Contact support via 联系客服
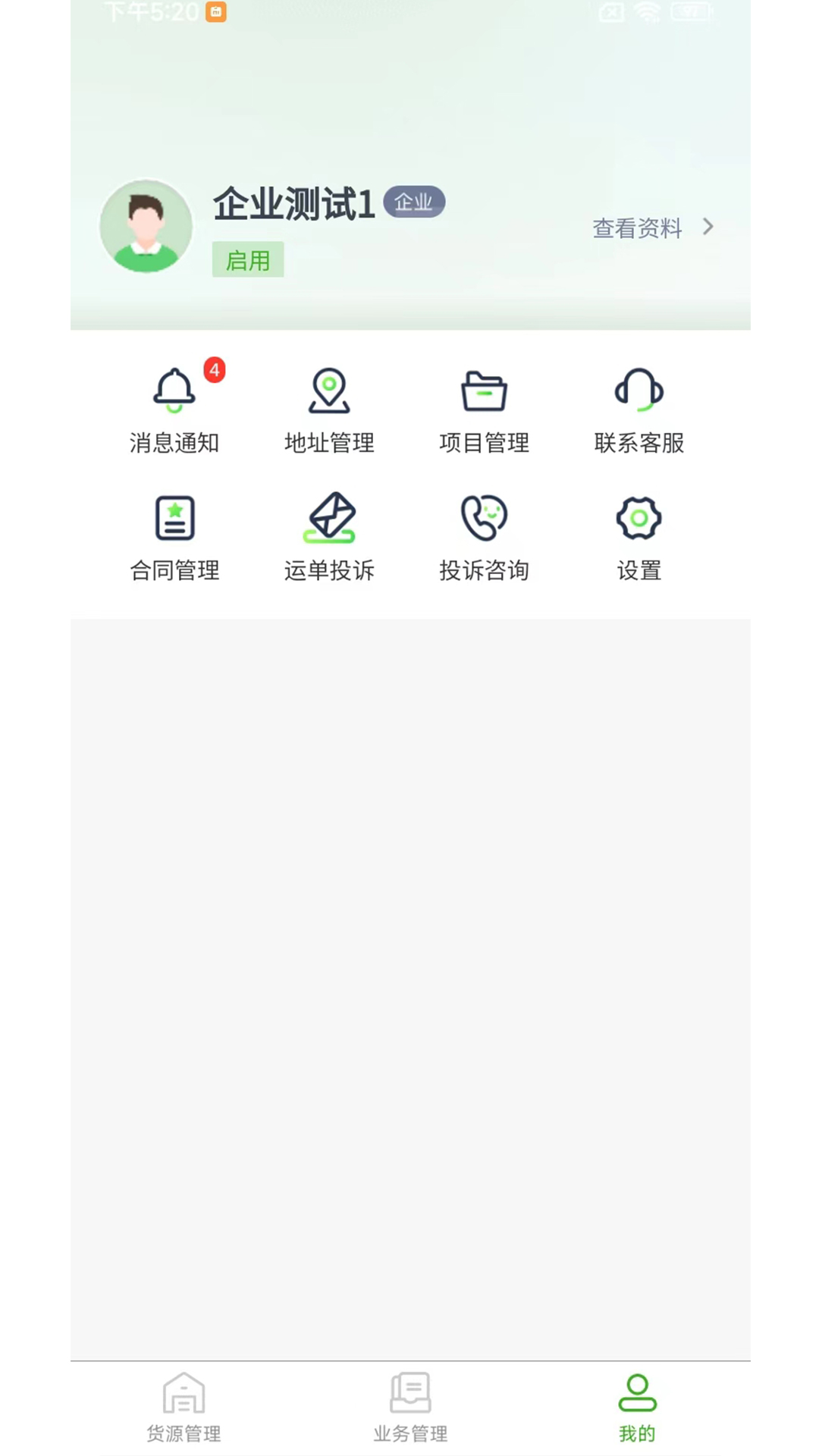Viewport: 819px width, 1456px height. 639,411
